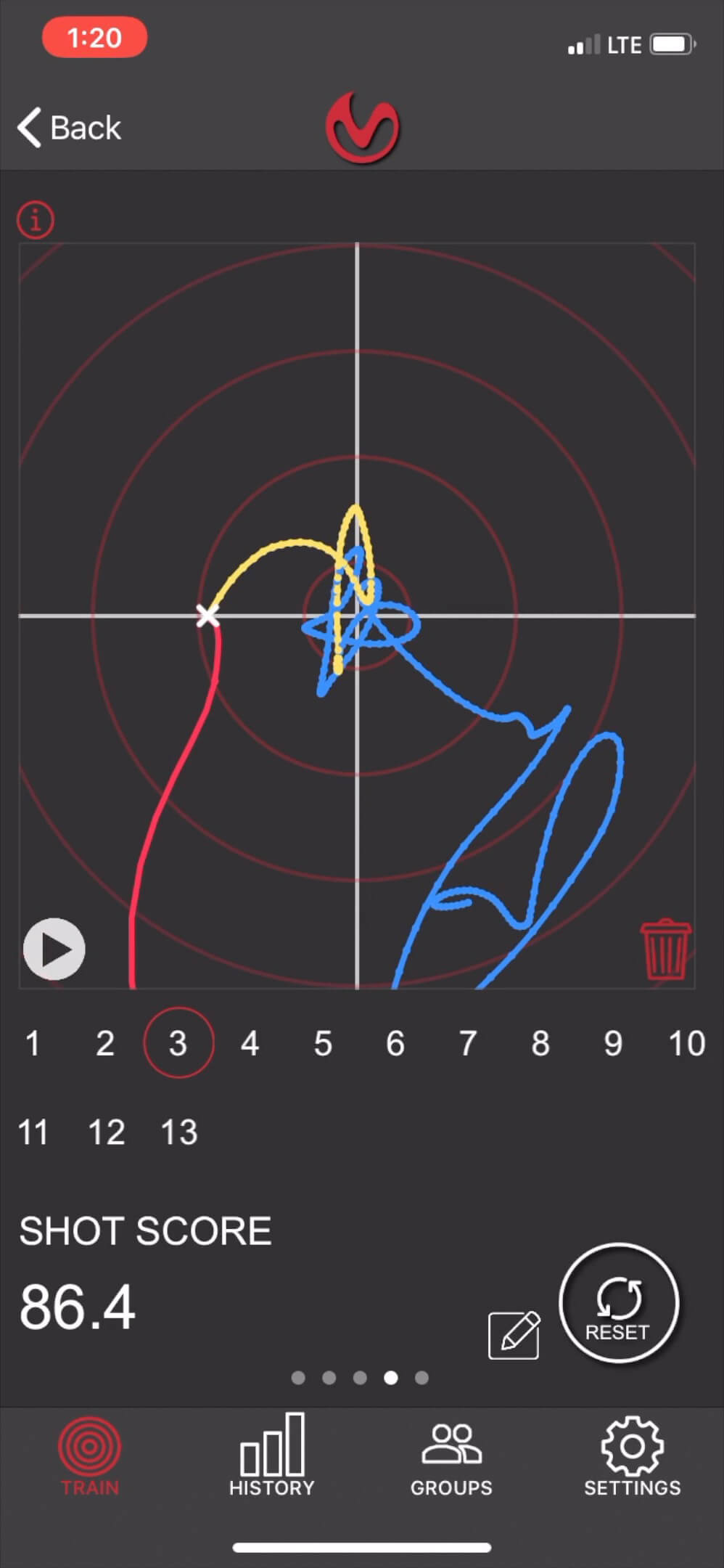
Task: Show shot number 13
Action: [179, 1132]
